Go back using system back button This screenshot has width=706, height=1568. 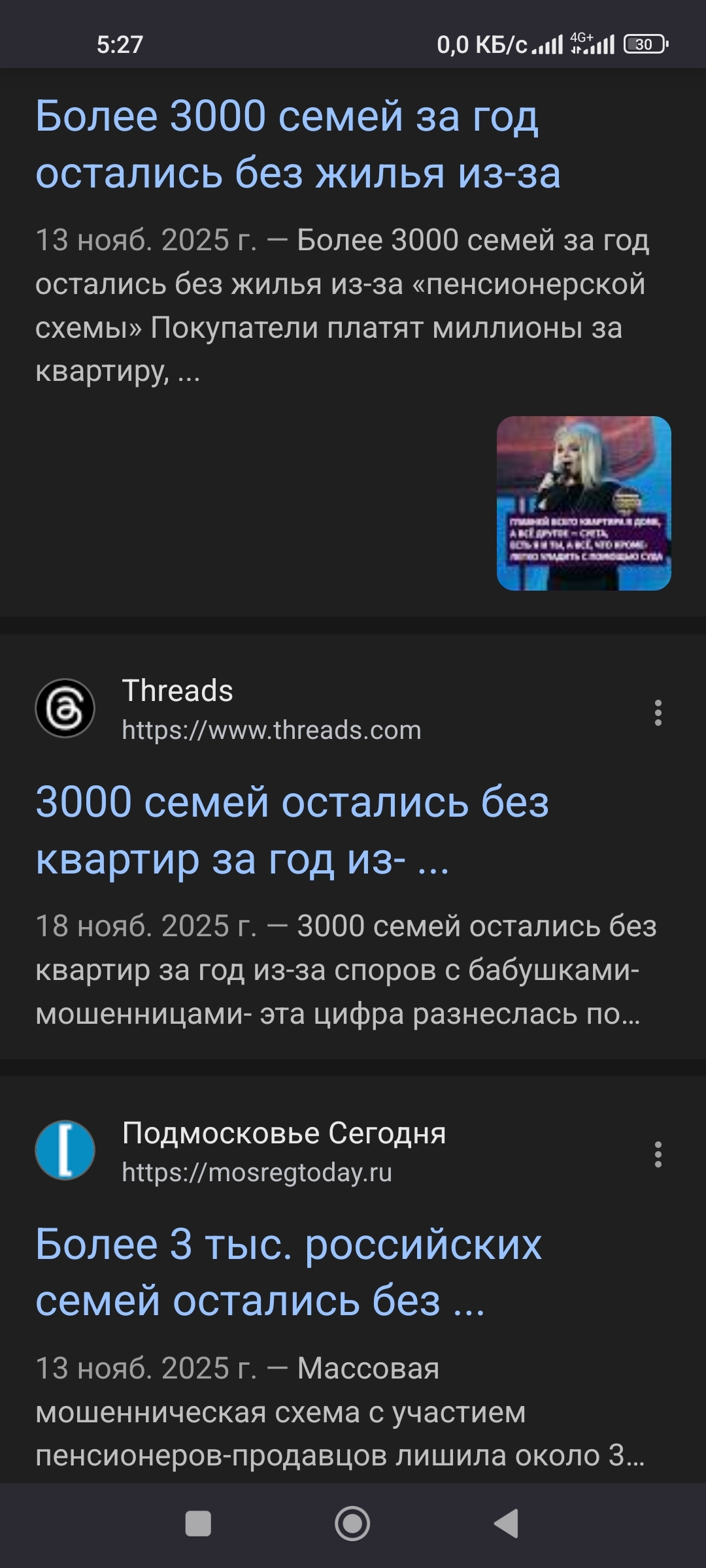[x=507, y=1524]
